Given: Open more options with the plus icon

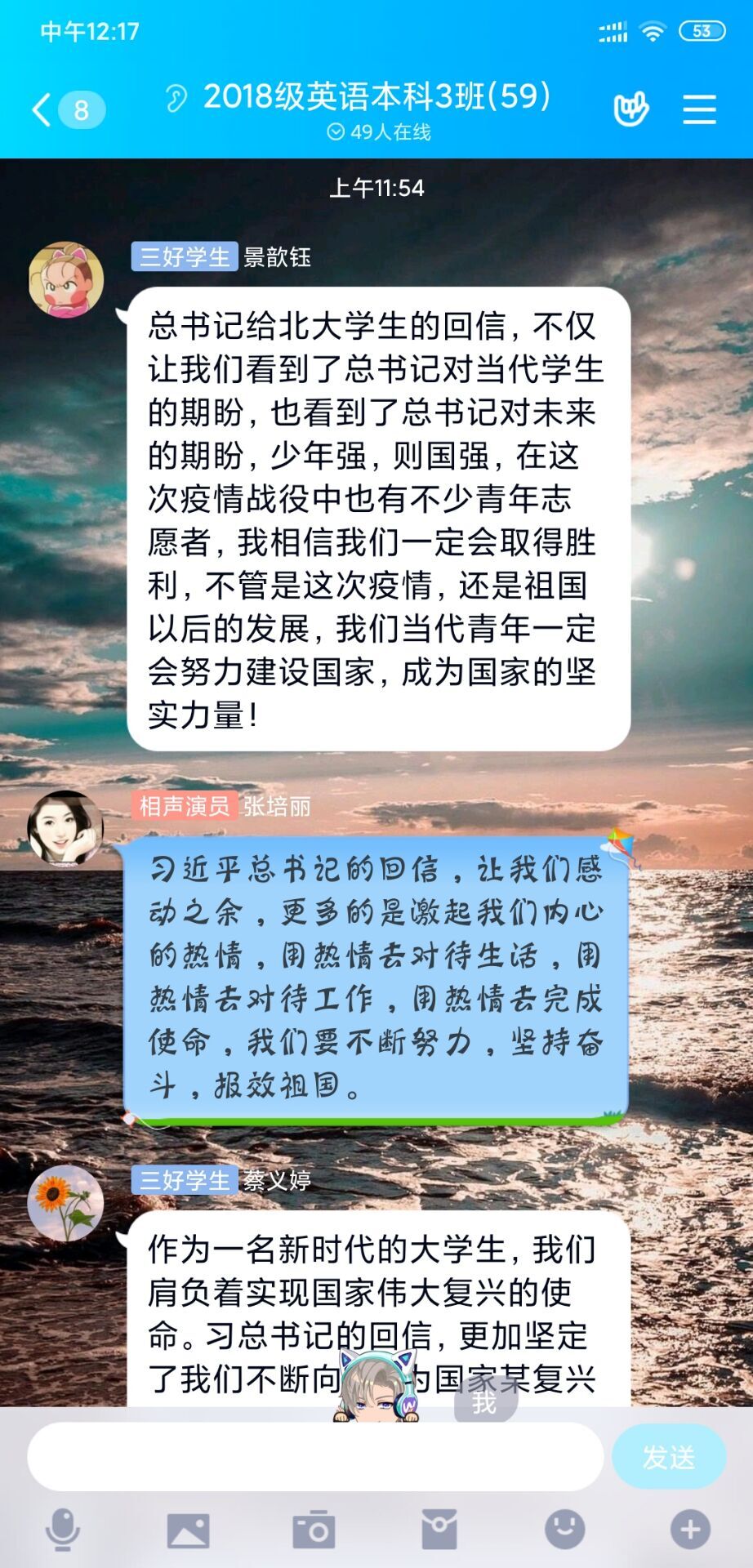Looking at the screenshot, I should point(690,1530).
